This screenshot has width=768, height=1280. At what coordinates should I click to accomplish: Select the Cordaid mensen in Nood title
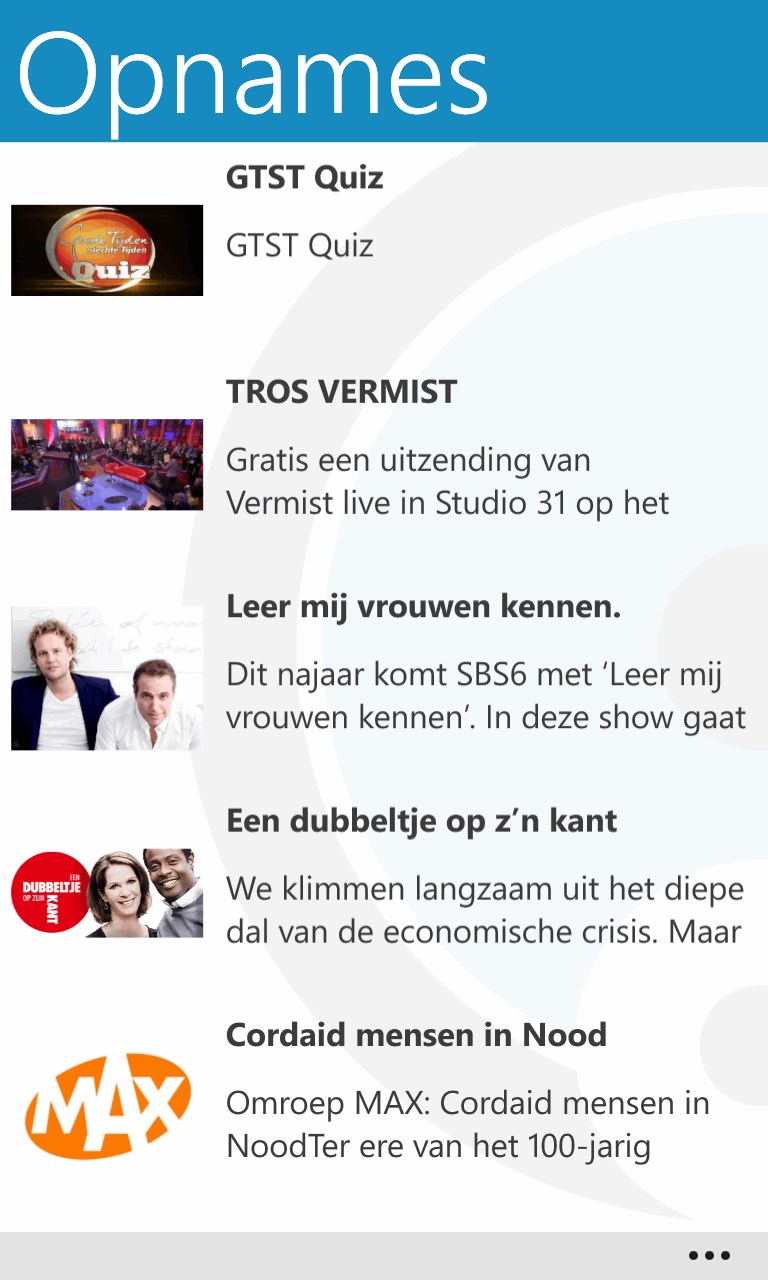coord(415,1035)
